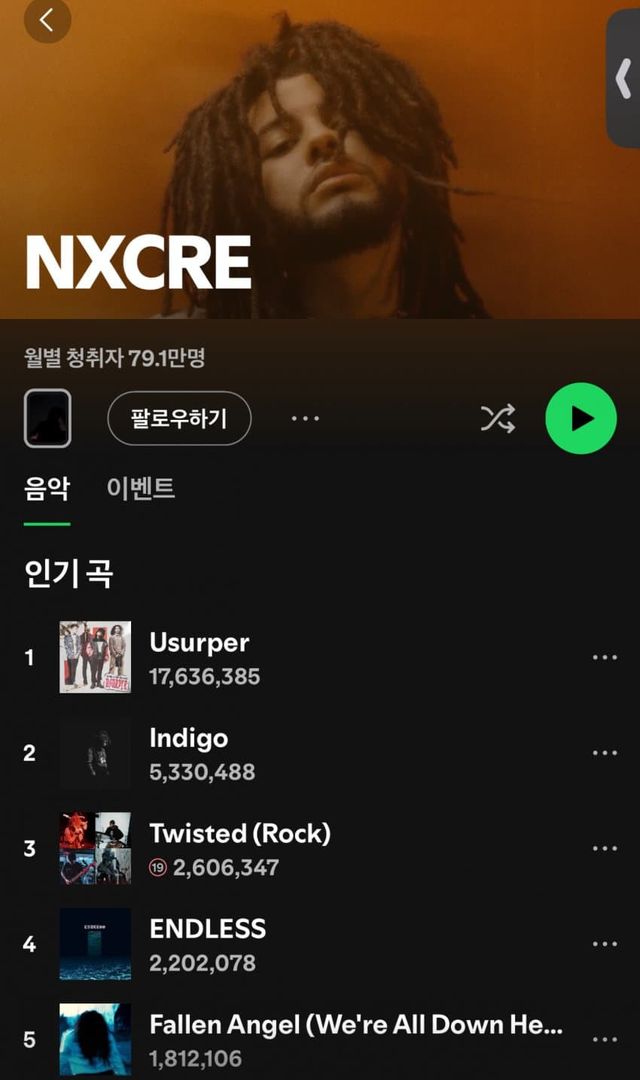Open more options for Indigo
The image size is (640, 1080).
[604, 753]
